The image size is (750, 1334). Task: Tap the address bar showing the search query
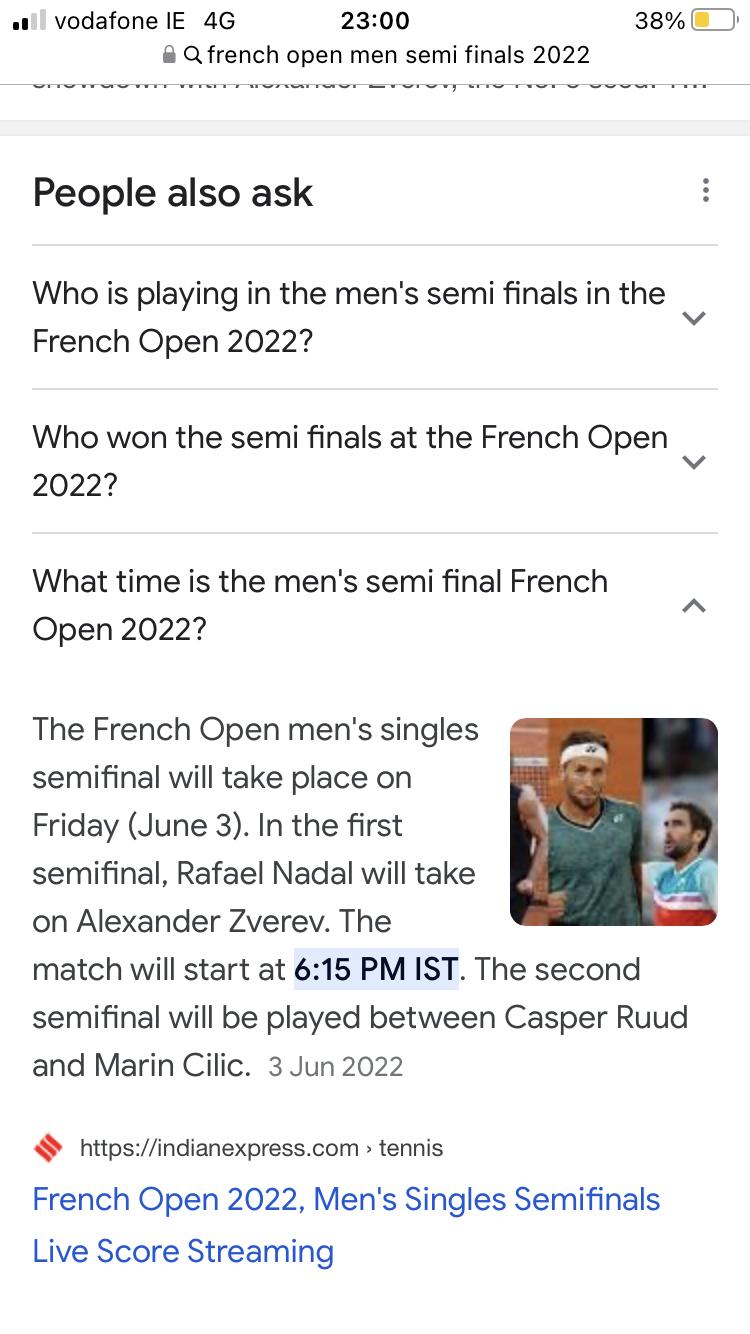[375, 55]
